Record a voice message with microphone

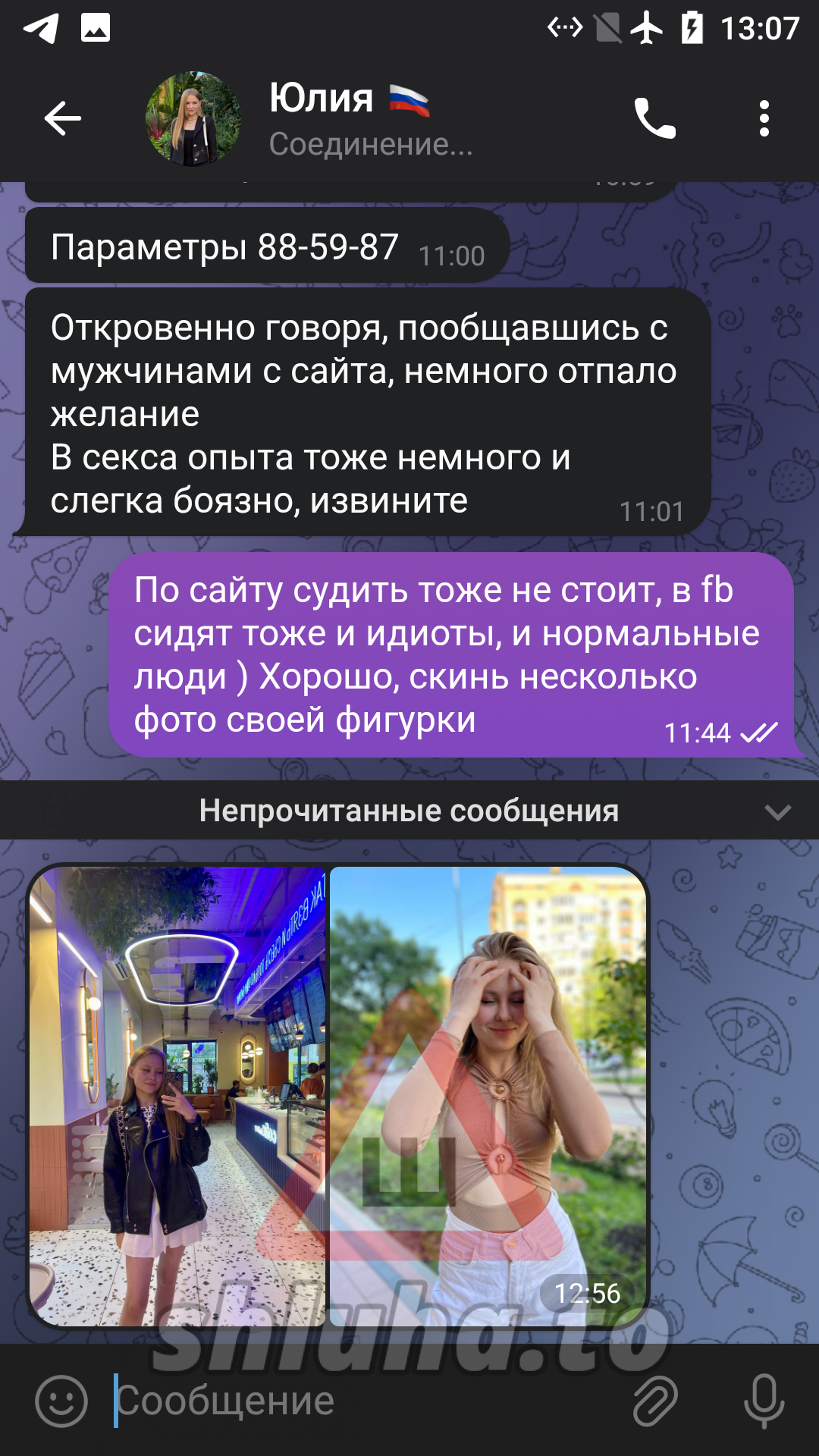click(764, 1401)
